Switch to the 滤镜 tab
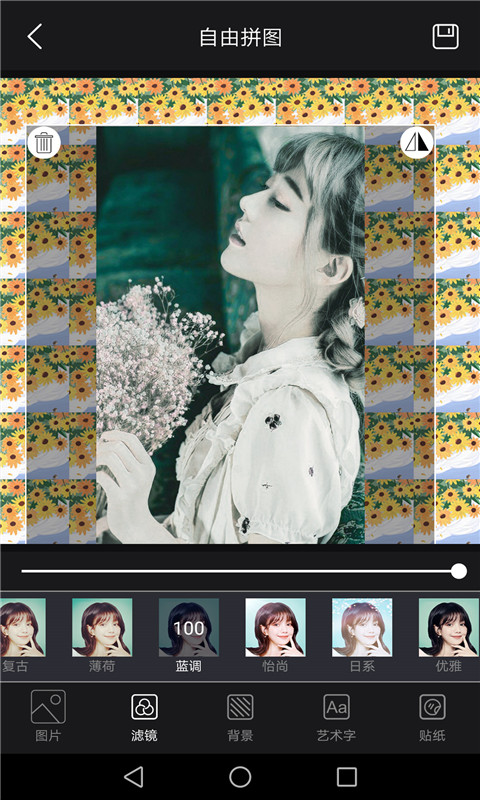 [x=144, y=716]
